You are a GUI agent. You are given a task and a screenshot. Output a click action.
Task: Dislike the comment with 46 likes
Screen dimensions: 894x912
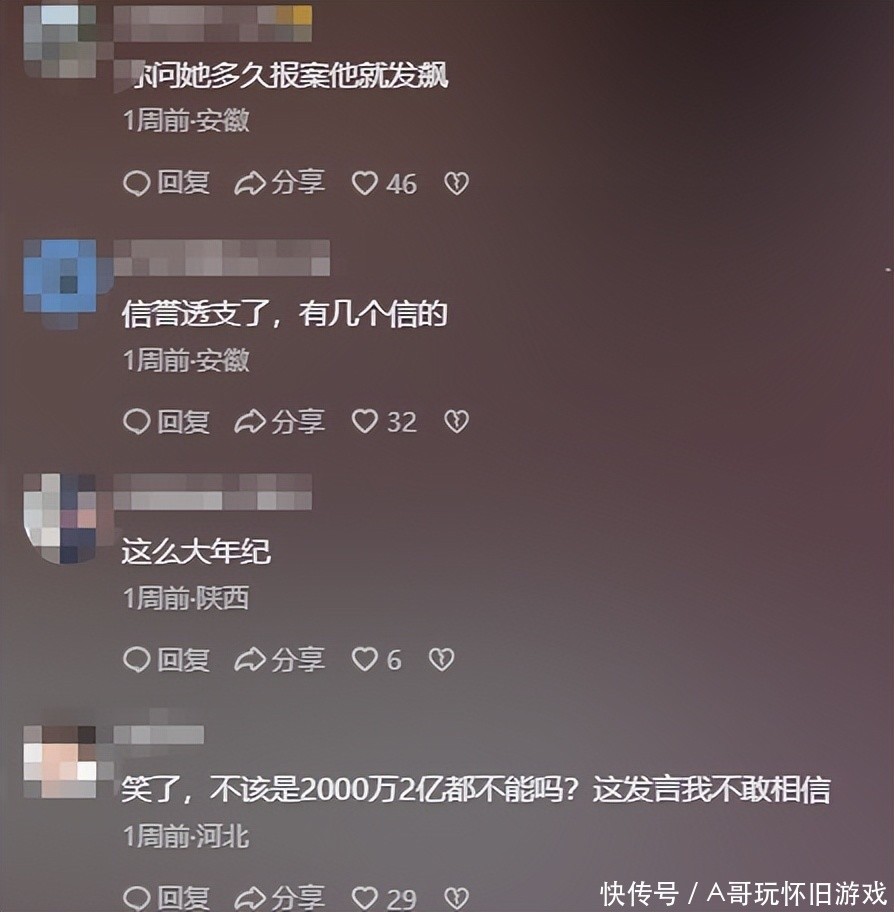[456, 184]
